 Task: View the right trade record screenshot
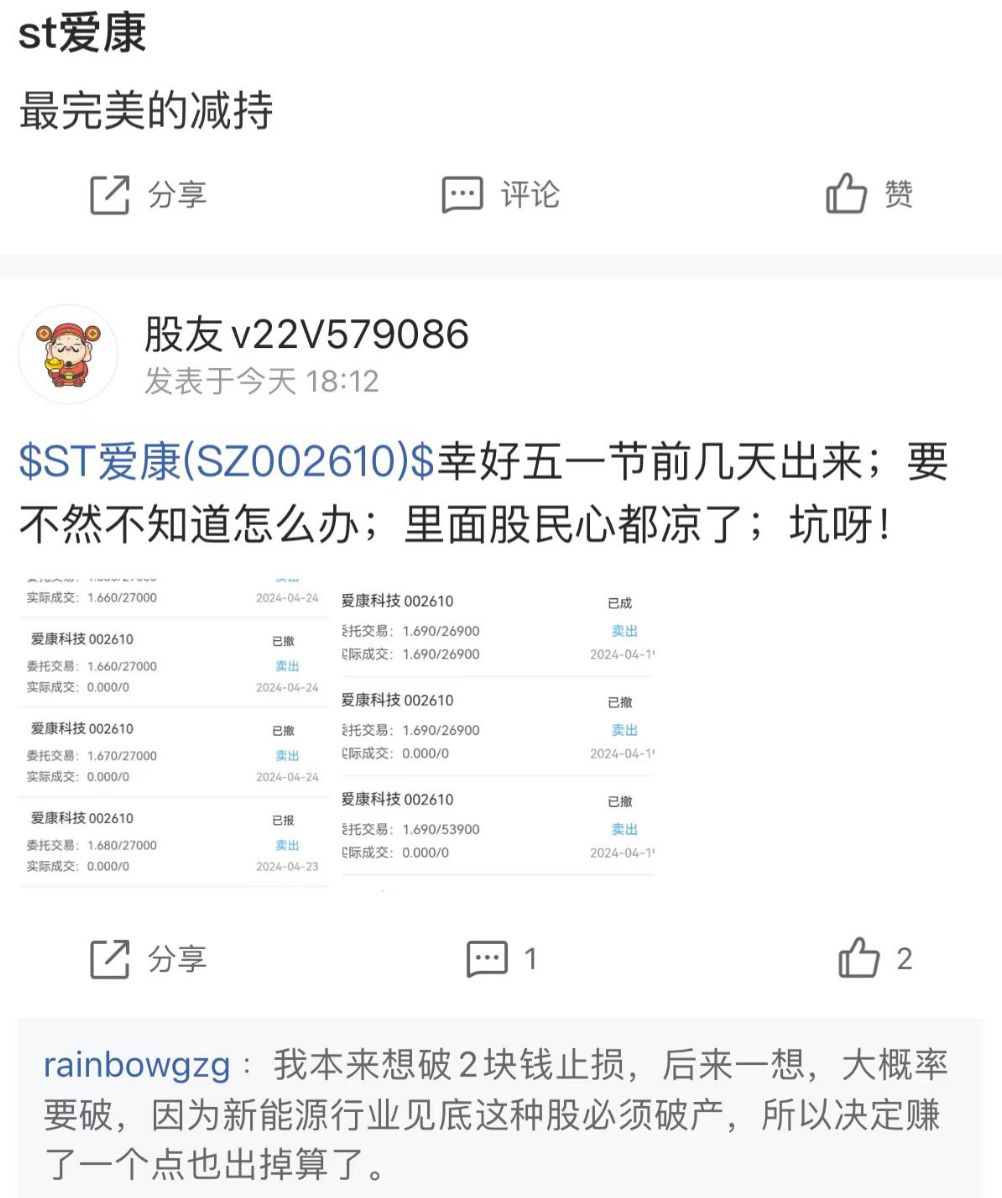pos(497,732)
